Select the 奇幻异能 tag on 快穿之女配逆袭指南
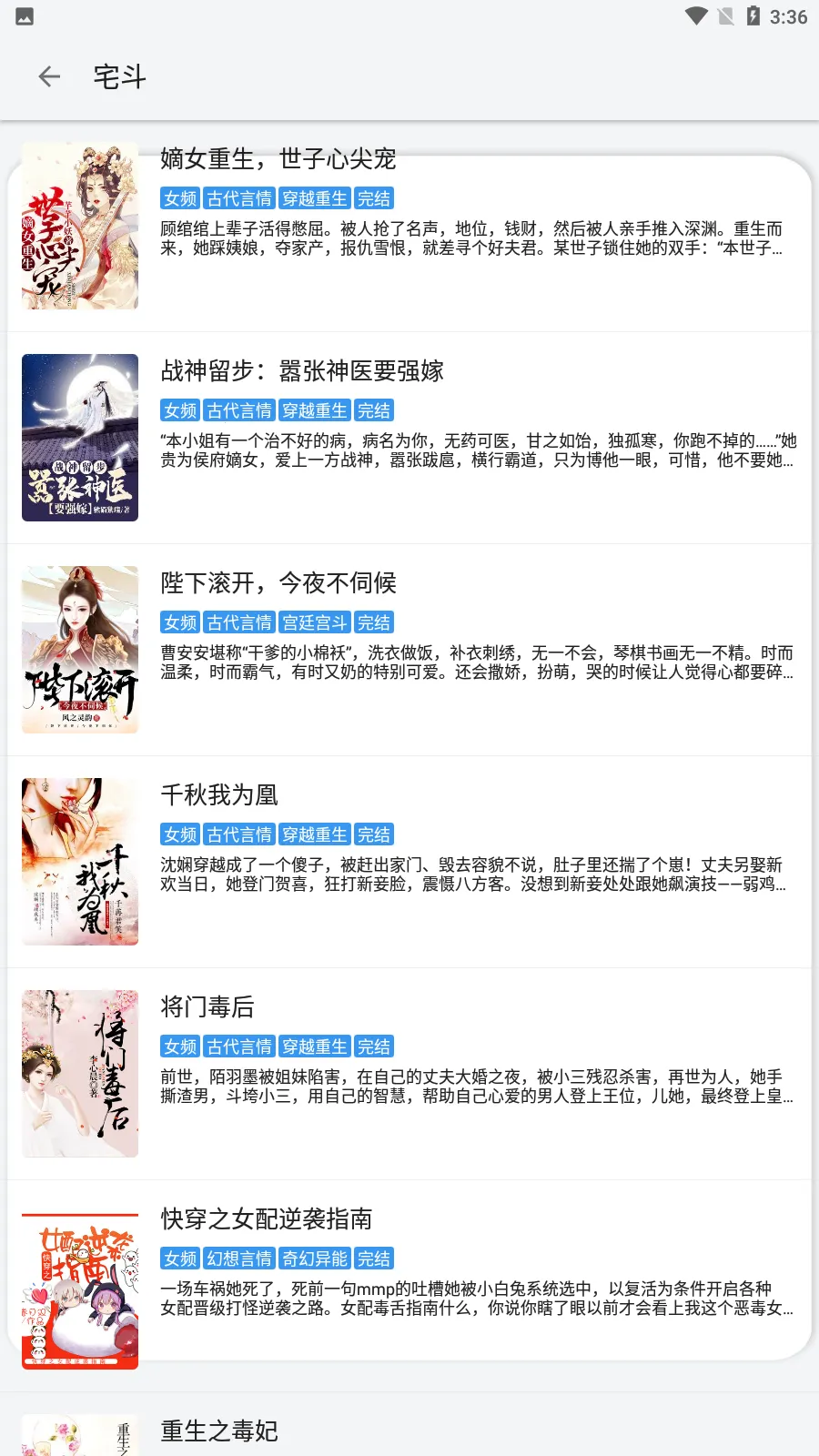The width and height of the screenshot is (819, 1456). [315, 1259]
